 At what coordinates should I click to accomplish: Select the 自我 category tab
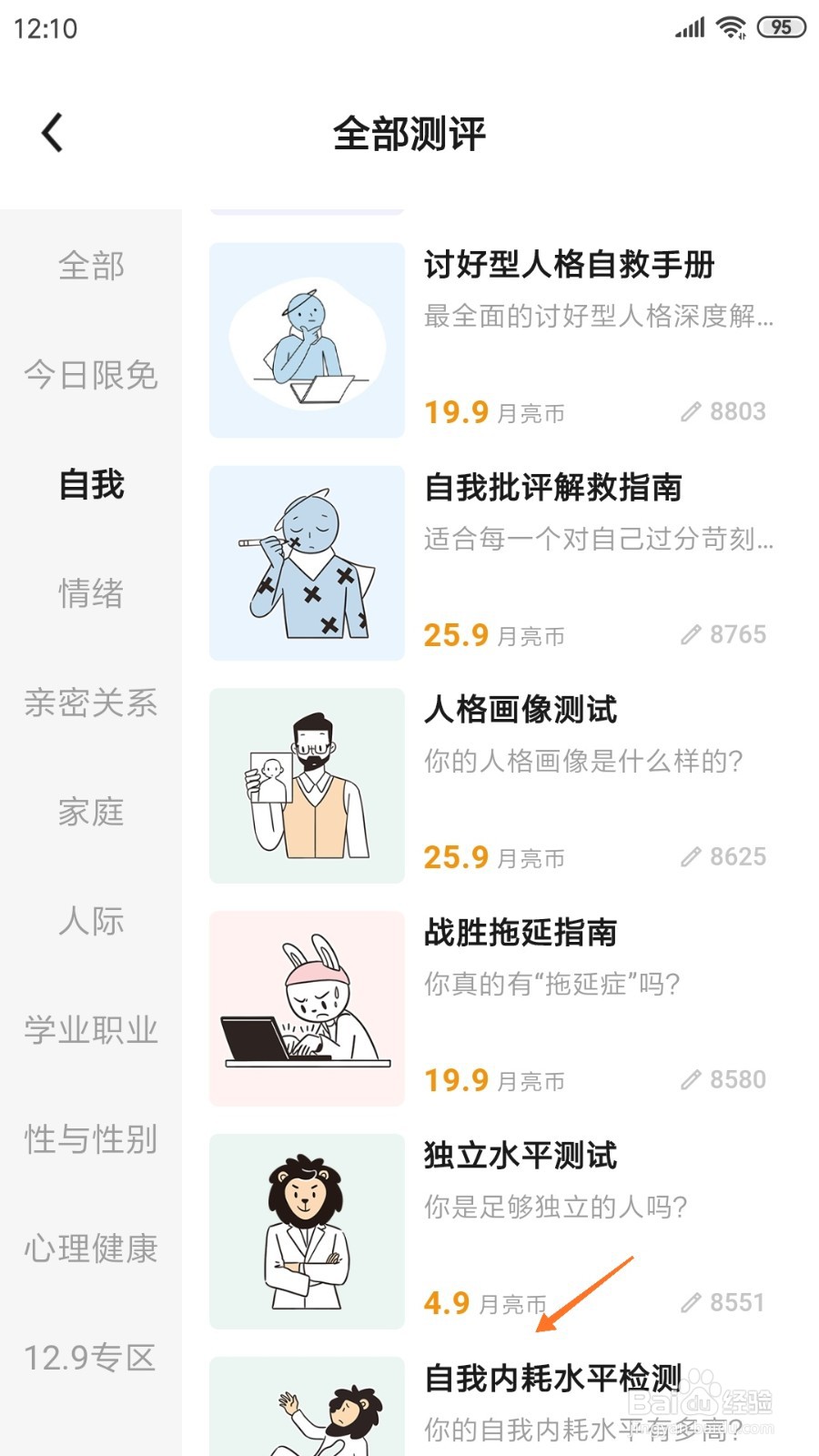click(91, 486)
